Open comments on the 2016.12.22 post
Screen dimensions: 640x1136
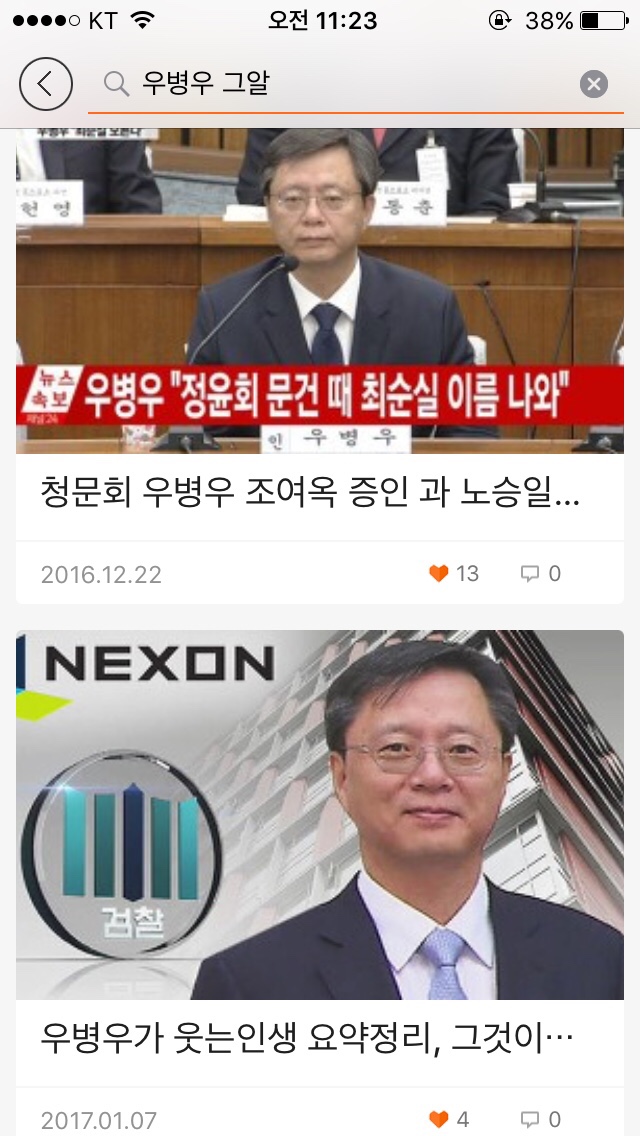[x=530, y=573]
